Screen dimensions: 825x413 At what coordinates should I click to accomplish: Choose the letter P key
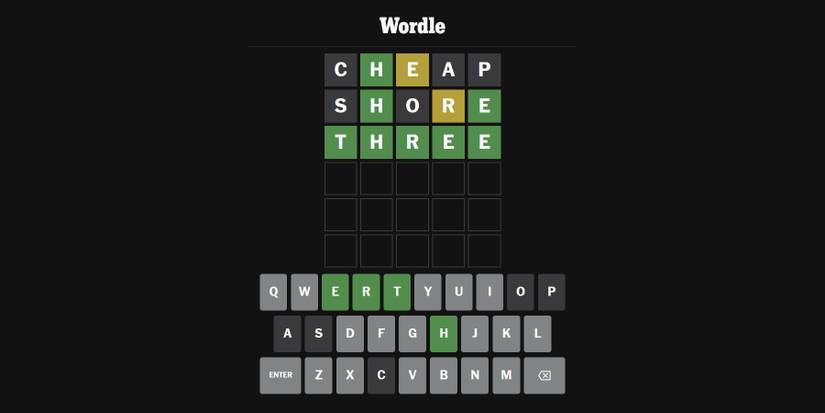tap(551, 292)
